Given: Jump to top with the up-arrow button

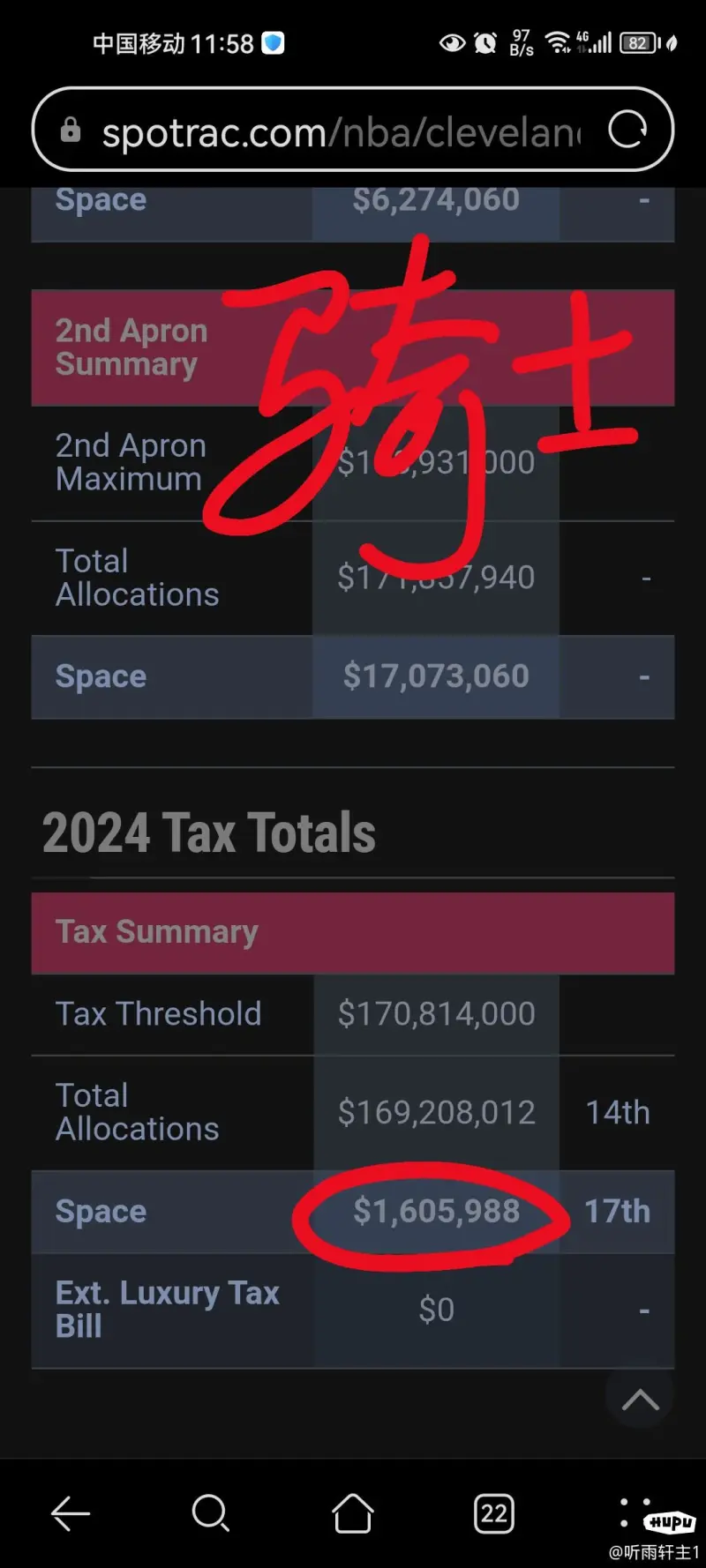Looking at the screenshot, I should tap(641, 1399).
